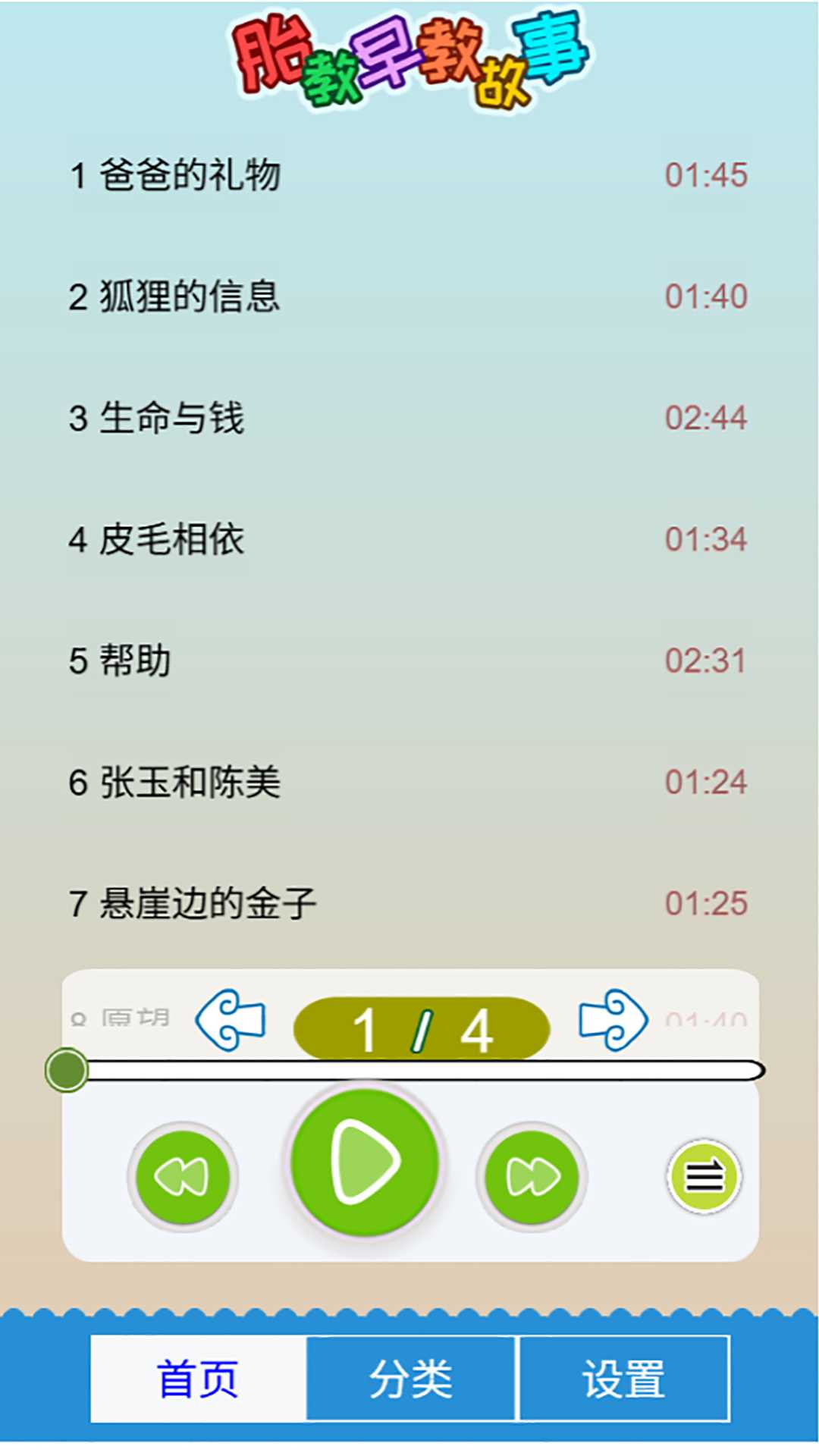Viewport: 819px width, 1456px height.
Task: Select story 5 帮助 from the list
Action: [121, 660]
